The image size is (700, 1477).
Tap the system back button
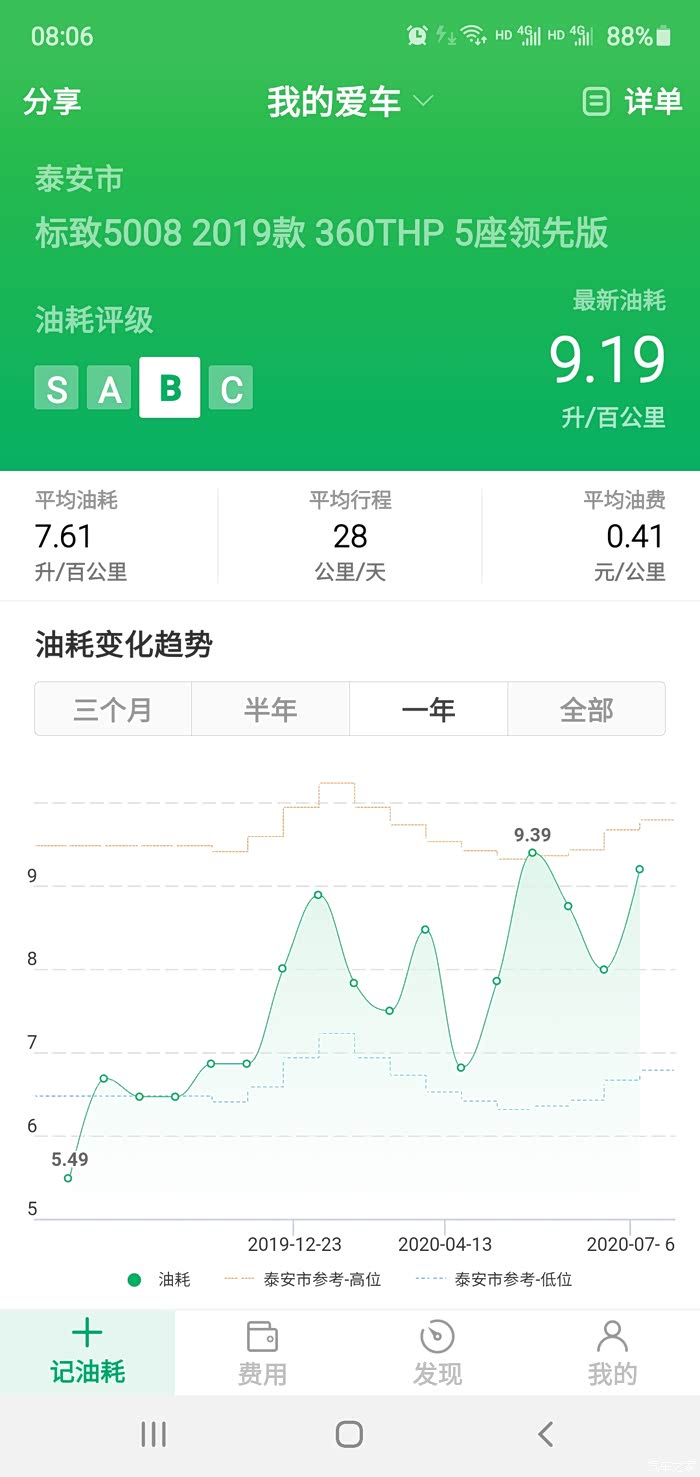click(545, 1435)
